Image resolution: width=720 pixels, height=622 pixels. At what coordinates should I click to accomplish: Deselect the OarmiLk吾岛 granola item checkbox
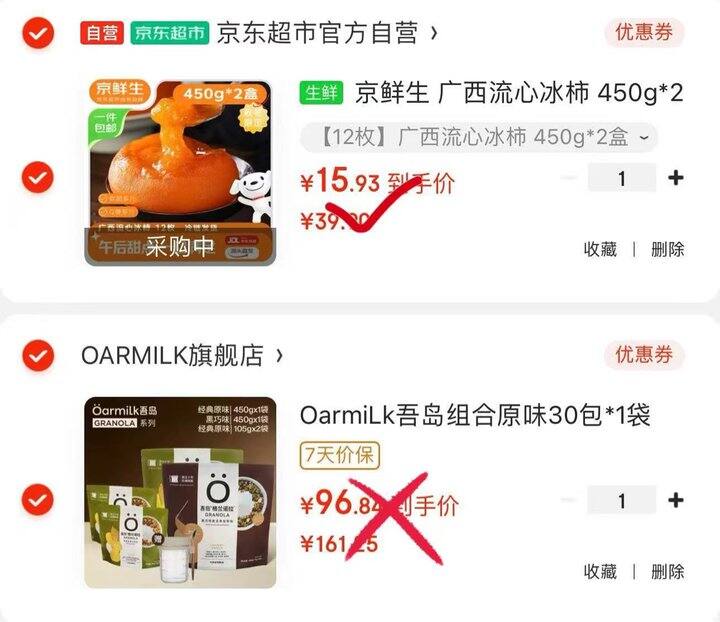(38, 498)
